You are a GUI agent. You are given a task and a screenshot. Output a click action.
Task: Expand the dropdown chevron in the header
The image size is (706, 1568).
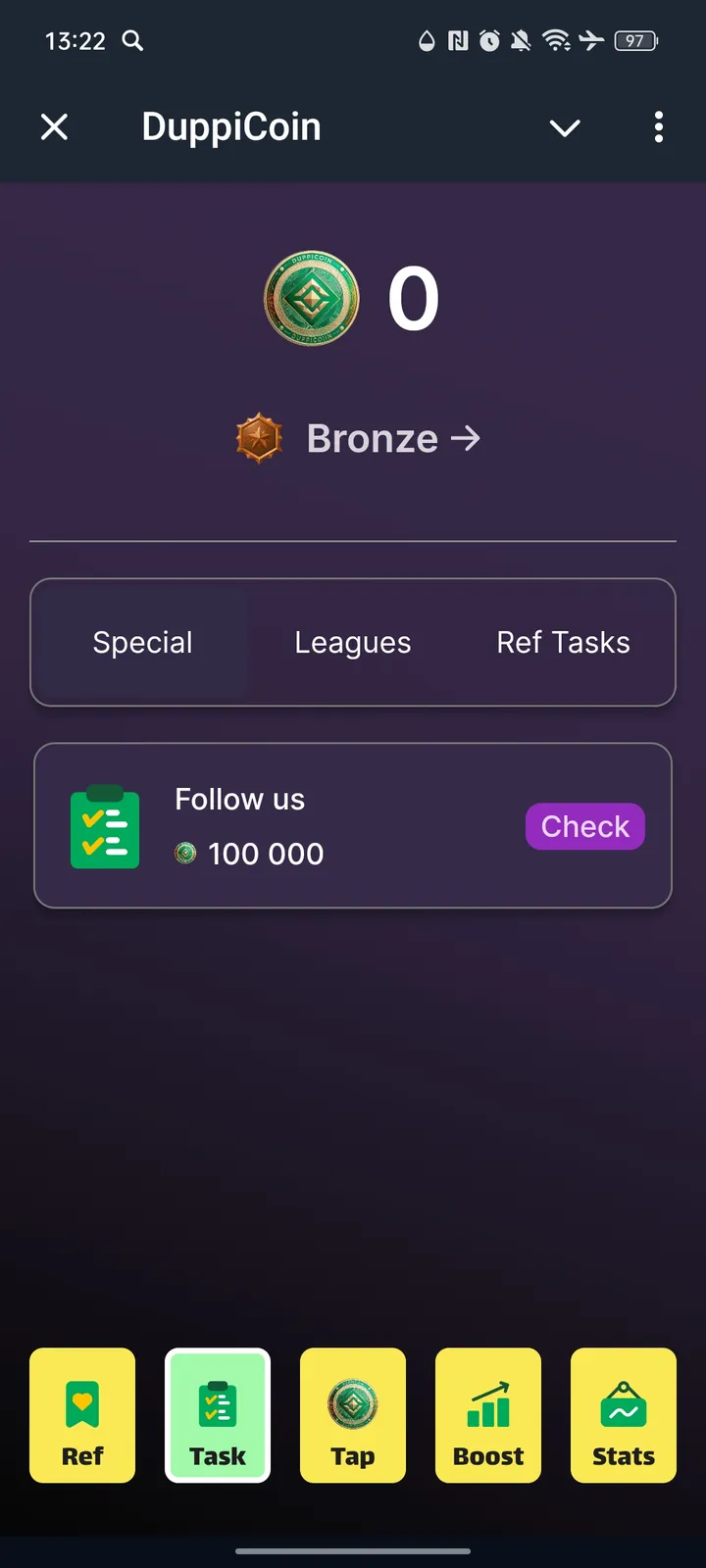(x=565, y=127)
